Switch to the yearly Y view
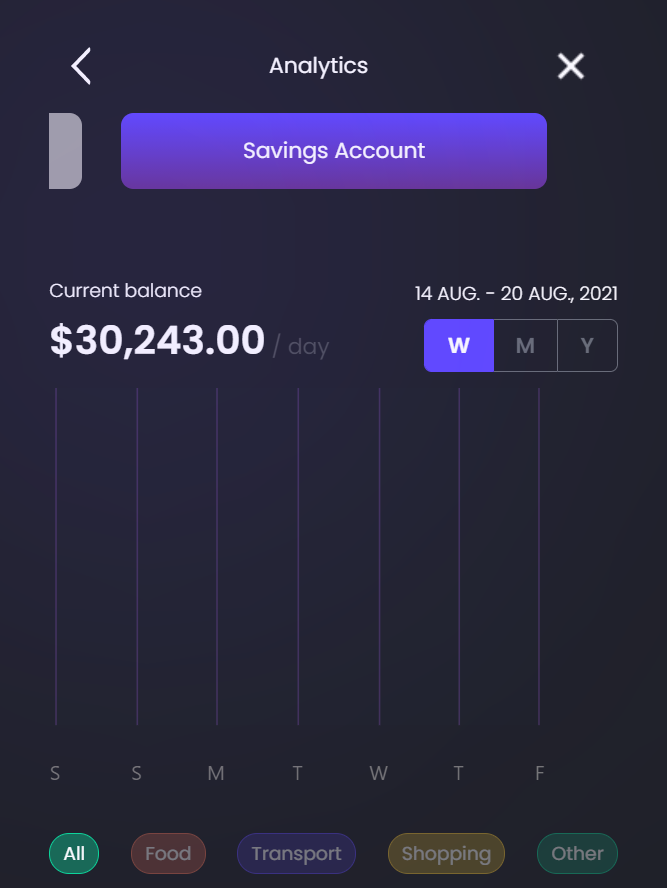667x888 pixels. 587,346
